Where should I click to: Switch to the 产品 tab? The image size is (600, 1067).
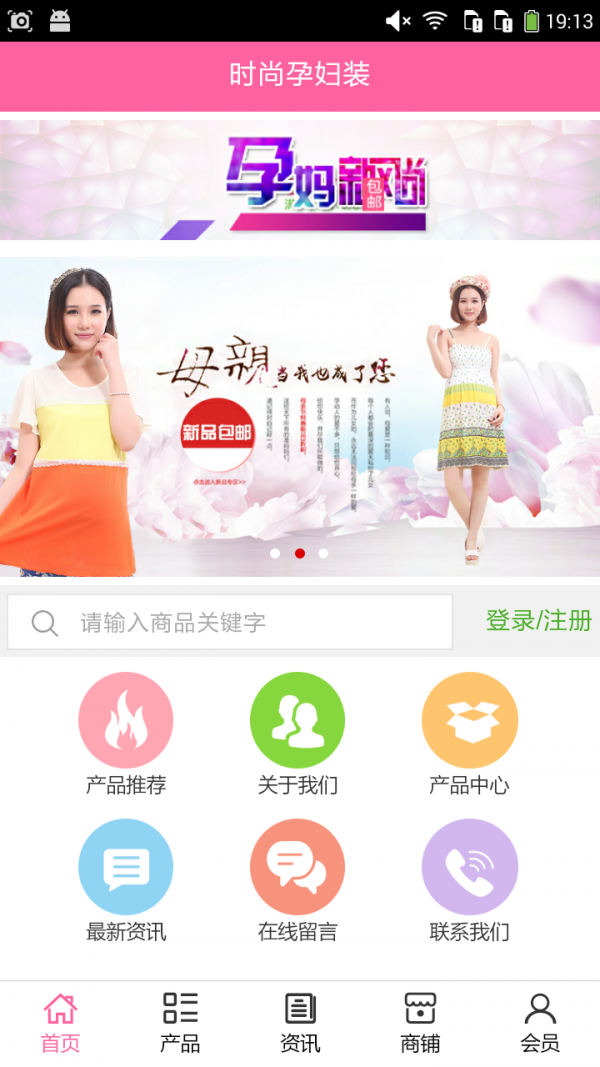(x=180, y=1023)
